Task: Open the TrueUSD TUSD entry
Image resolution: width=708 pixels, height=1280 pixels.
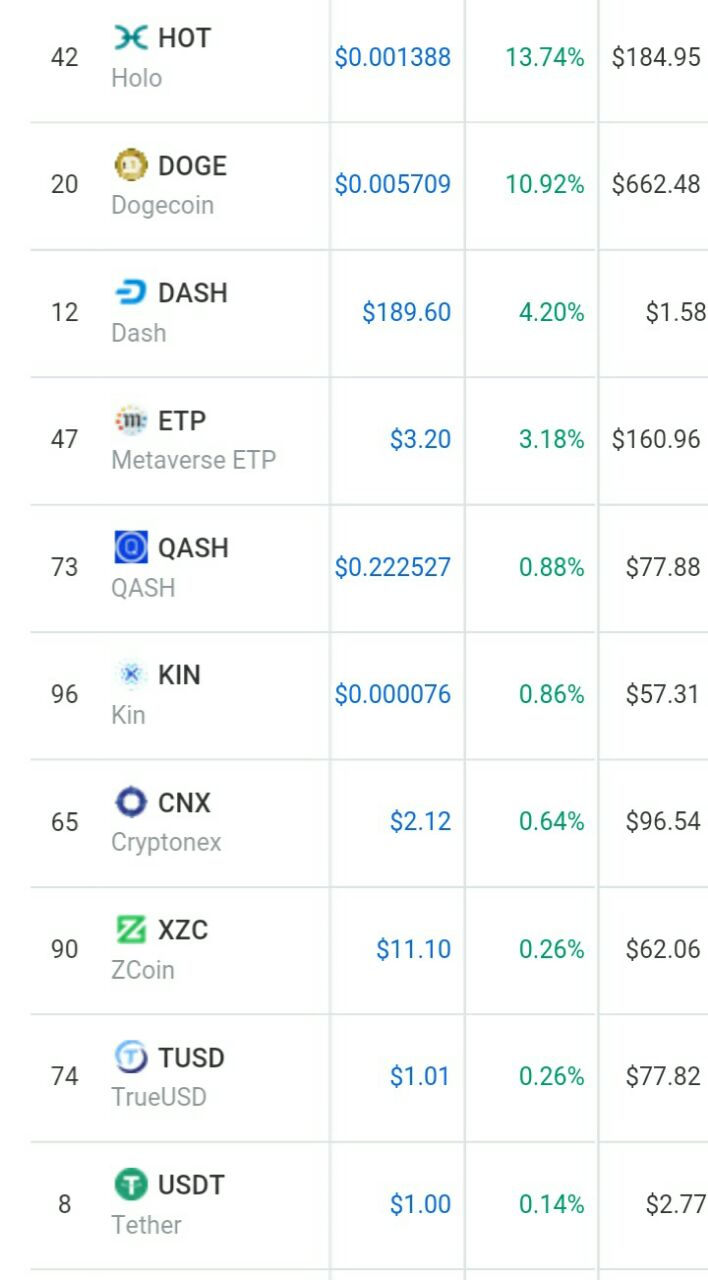Action: (x=369, y=1077)
